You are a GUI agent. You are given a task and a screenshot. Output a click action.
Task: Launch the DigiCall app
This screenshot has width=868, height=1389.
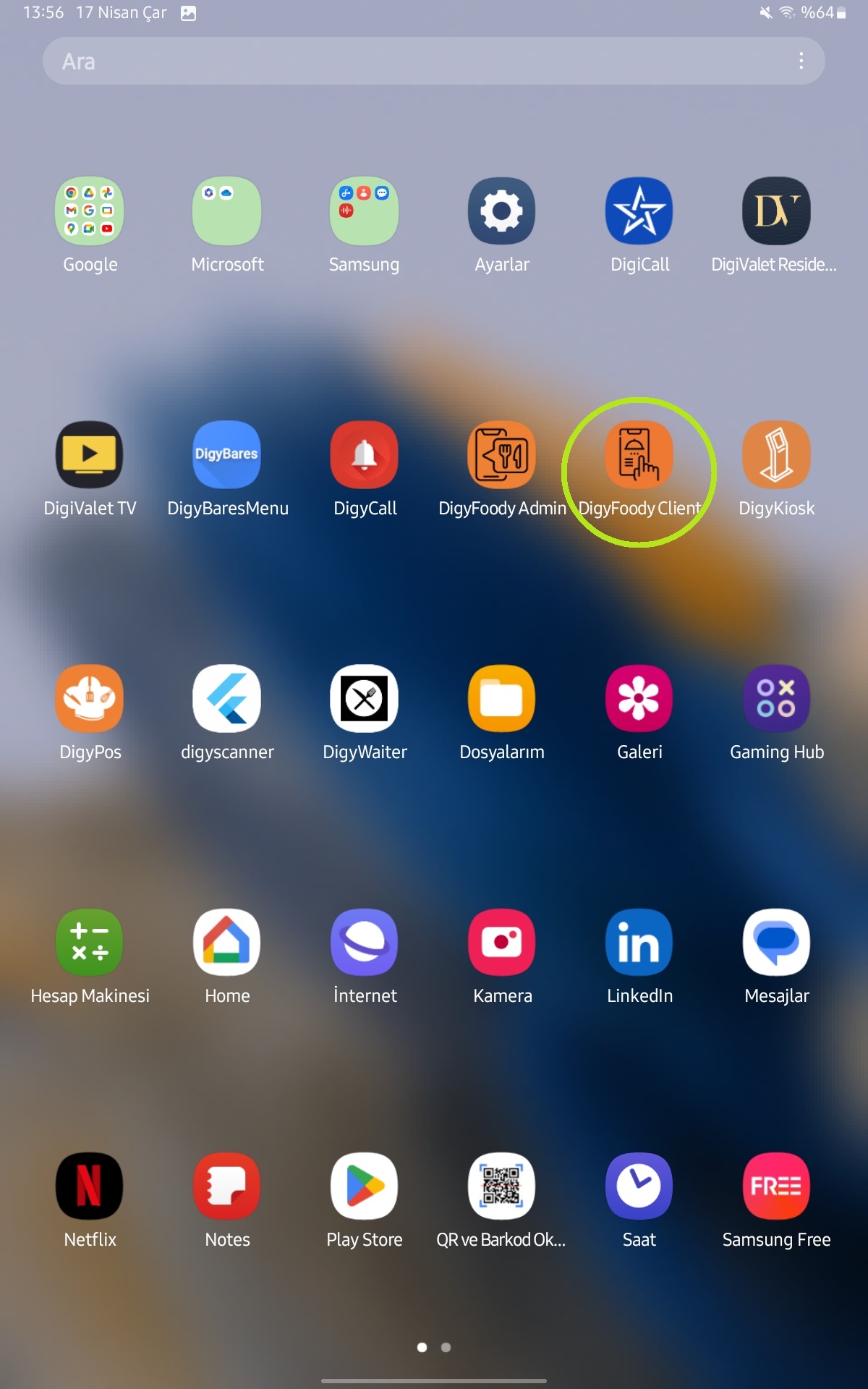point(639,211)
